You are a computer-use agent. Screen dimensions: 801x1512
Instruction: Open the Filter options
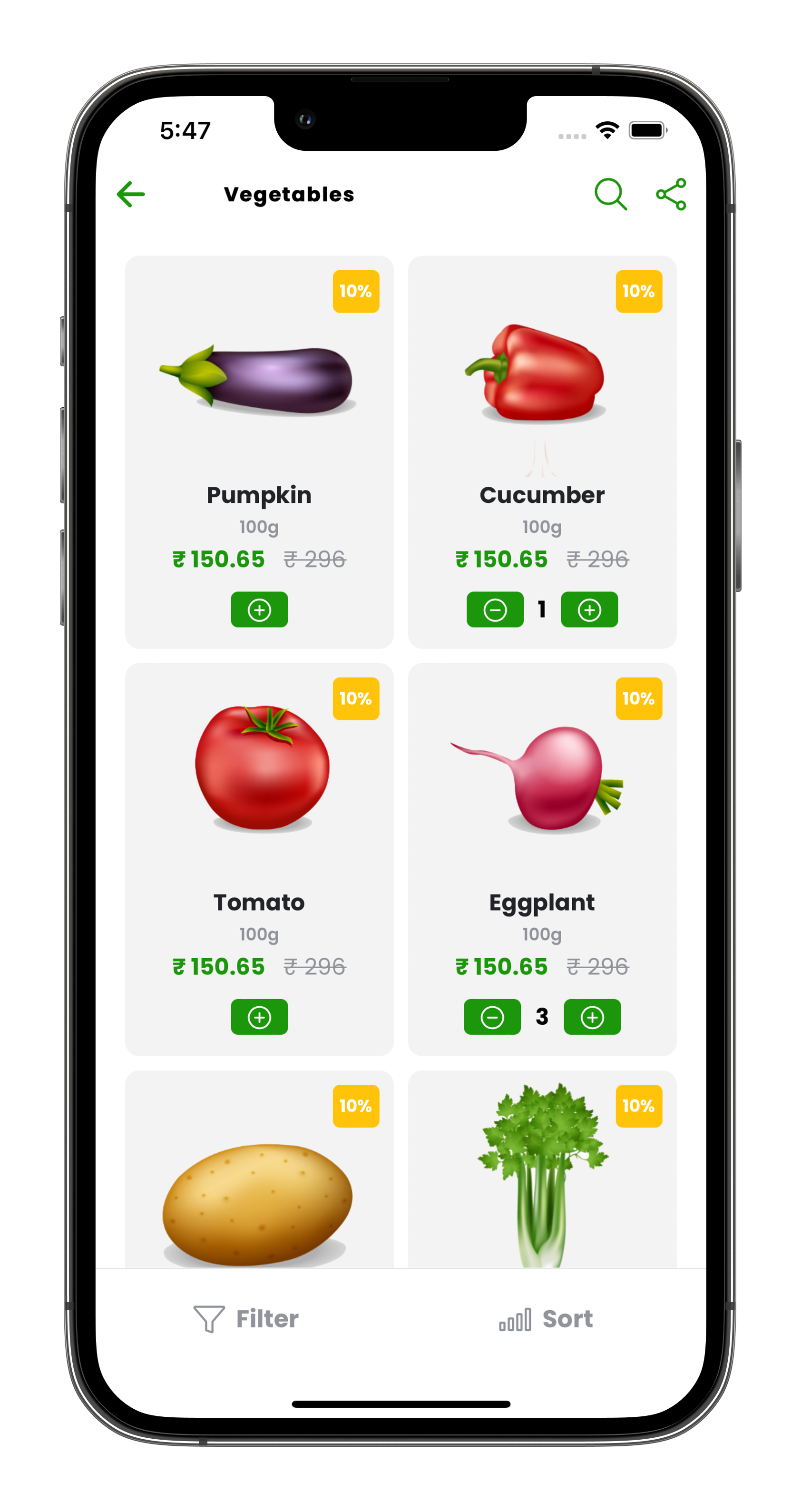246,1319
